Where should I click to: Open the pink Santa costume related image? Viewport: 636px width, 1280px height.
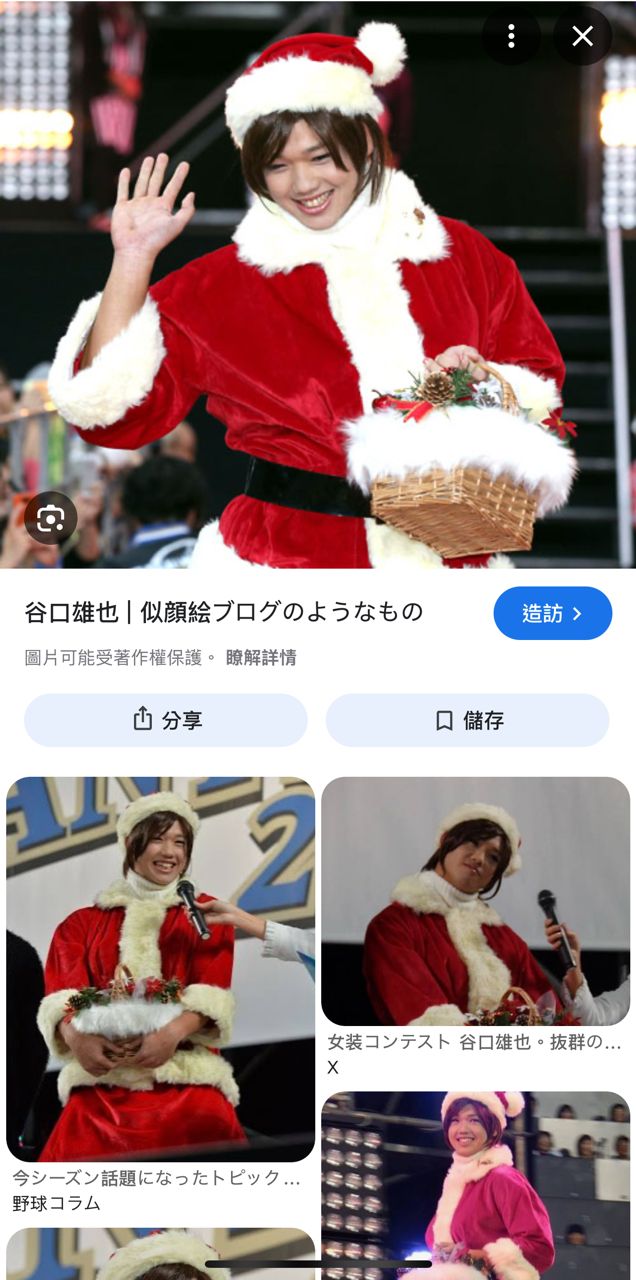[x=475, y=1185]
